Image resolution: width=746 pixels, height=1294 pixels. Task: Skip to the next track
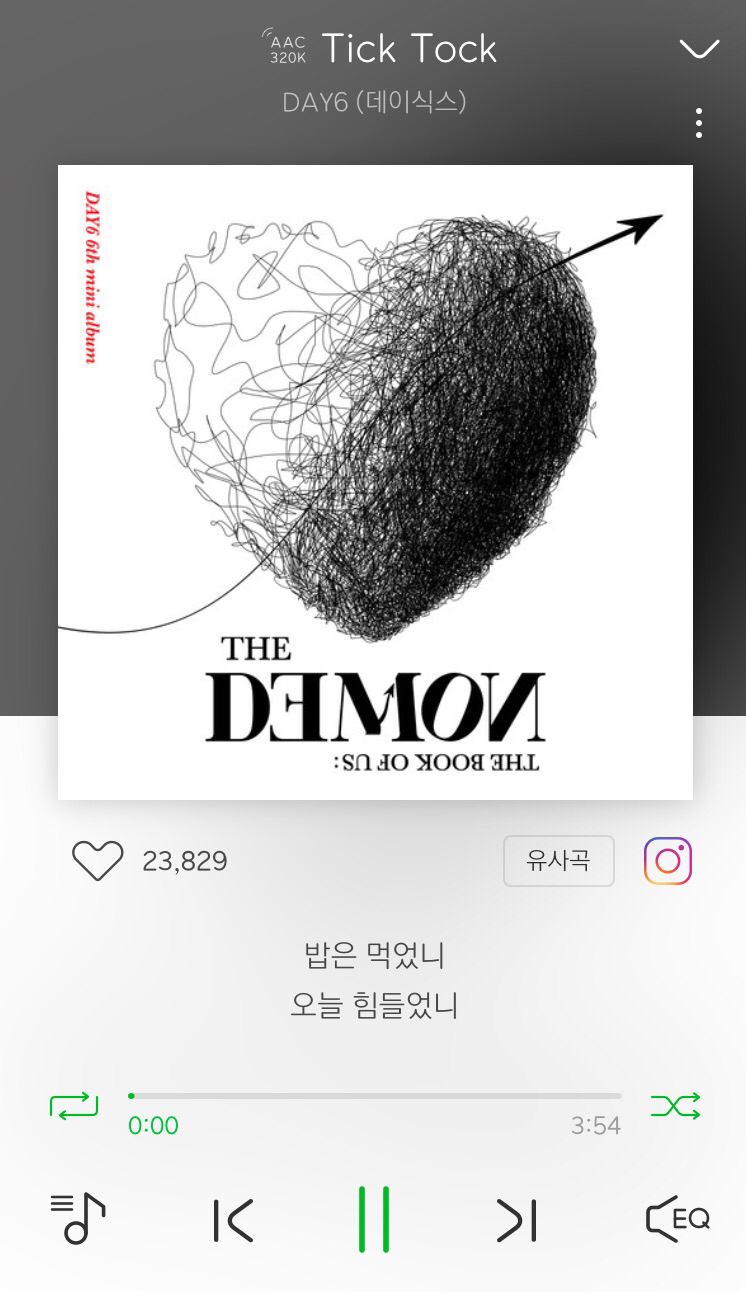(516, 1220)
